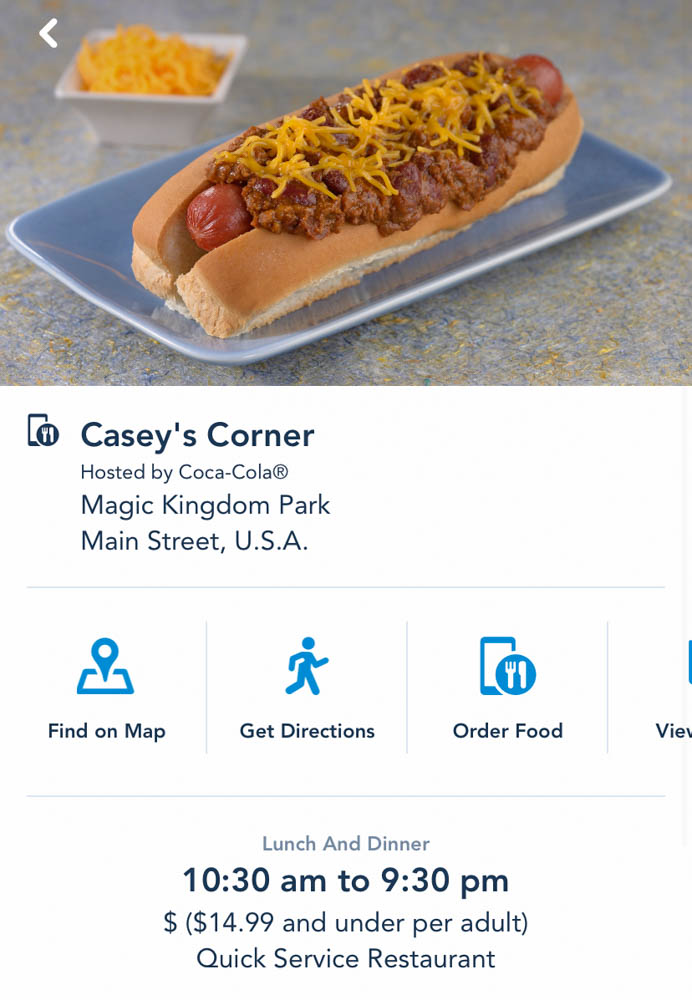Screen dimensions: 692x1000
Task: Get Directions to the restaurant
Action: [x=307, y=686]
